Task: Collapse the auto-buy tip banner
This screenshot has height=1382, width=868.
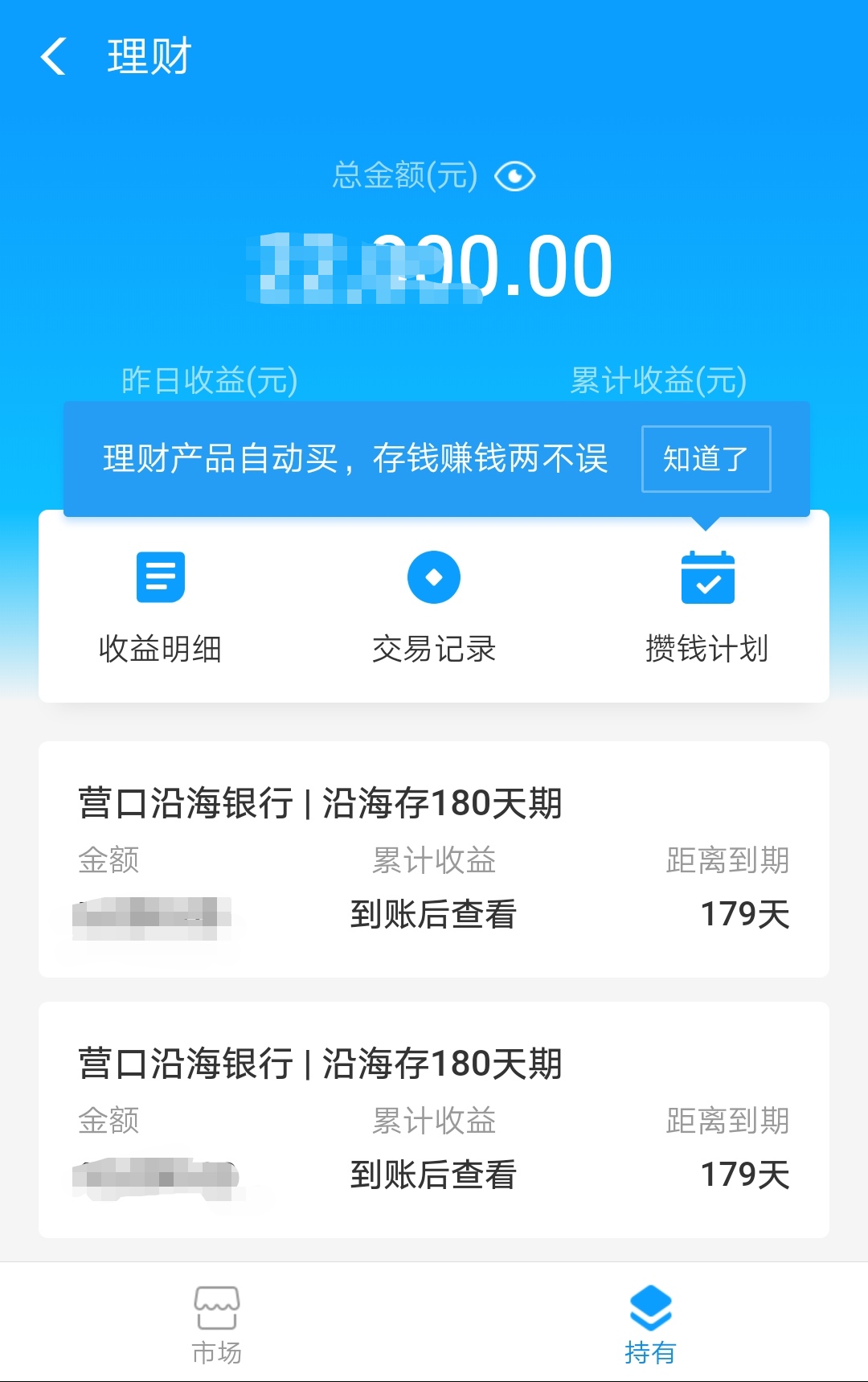Action: [x=705, y=458]
